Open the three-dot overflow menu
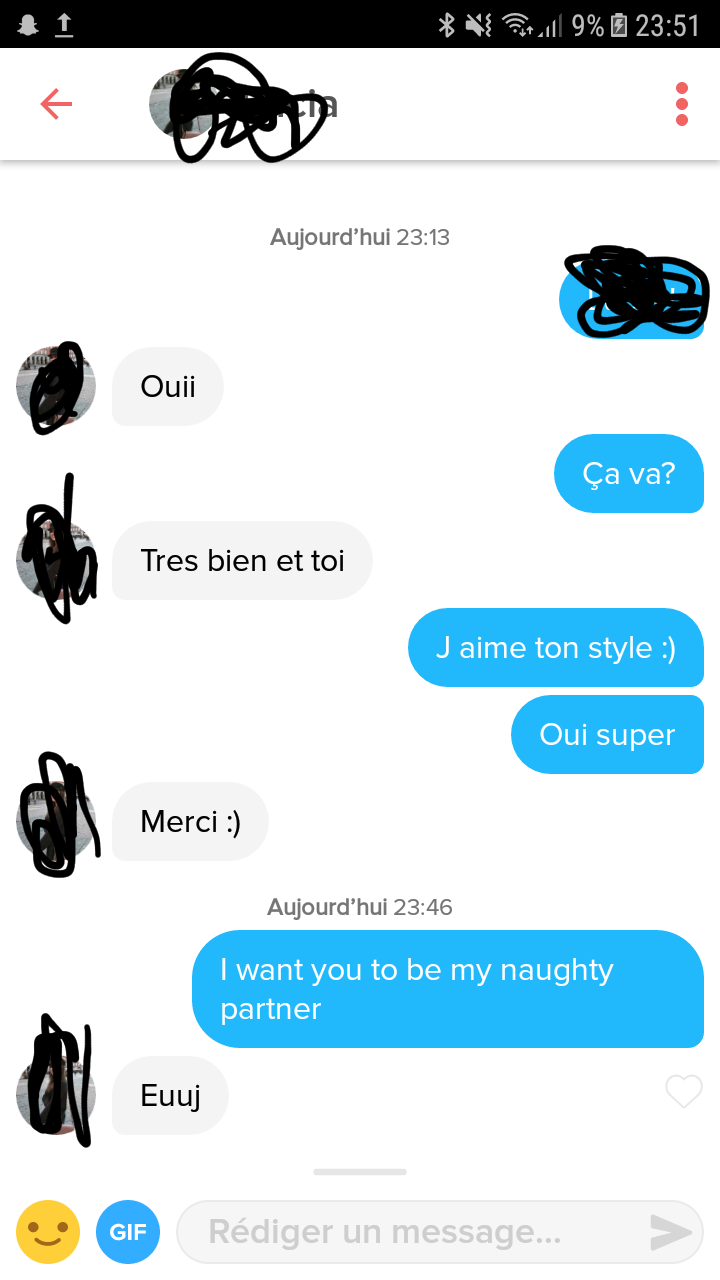The width and height of the screenshot is (720, 1280). click(x=682, y=104)
